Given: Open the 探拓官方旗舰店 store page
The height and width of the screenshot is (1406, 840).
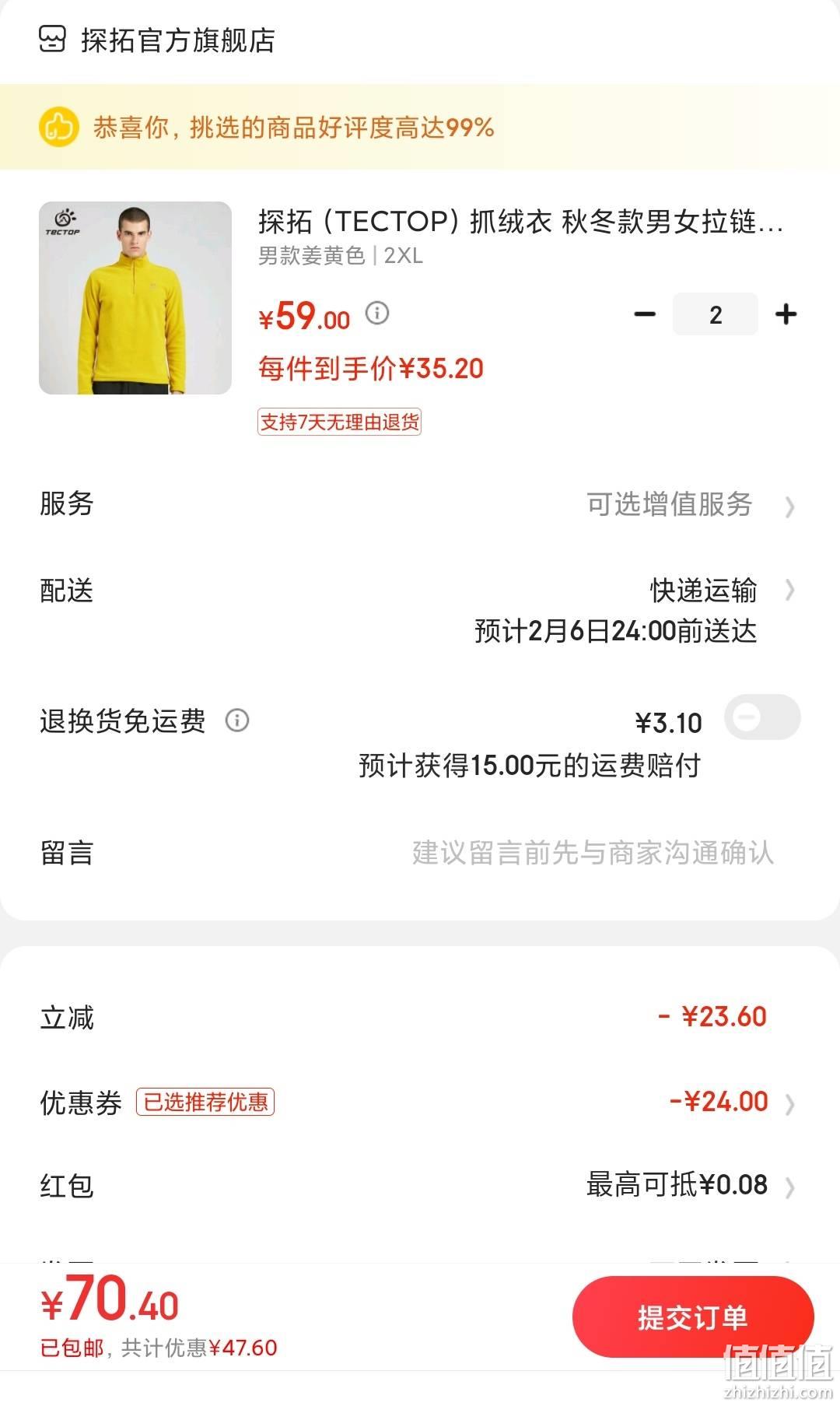Looking at the screenshot, I should click(157, 40).
